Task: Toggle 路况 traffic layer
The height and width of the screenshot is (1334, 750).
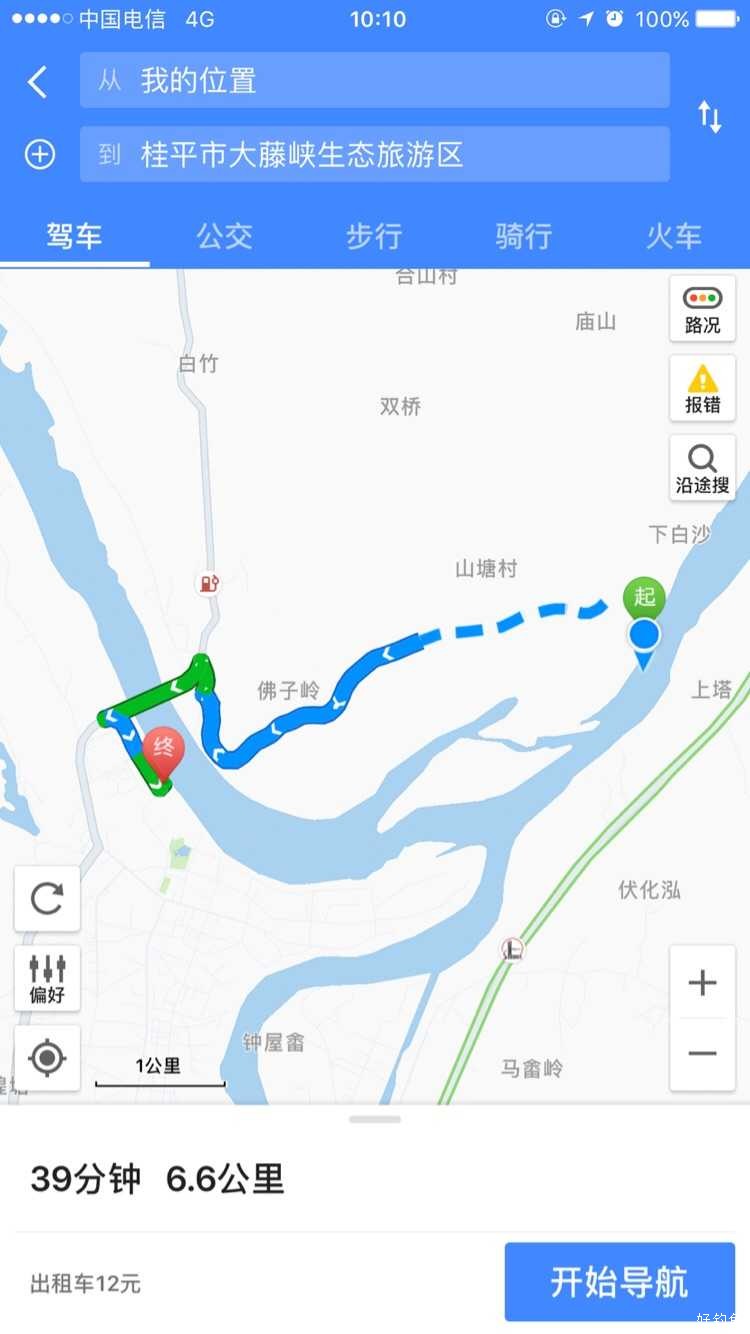Action: (702, 309)
